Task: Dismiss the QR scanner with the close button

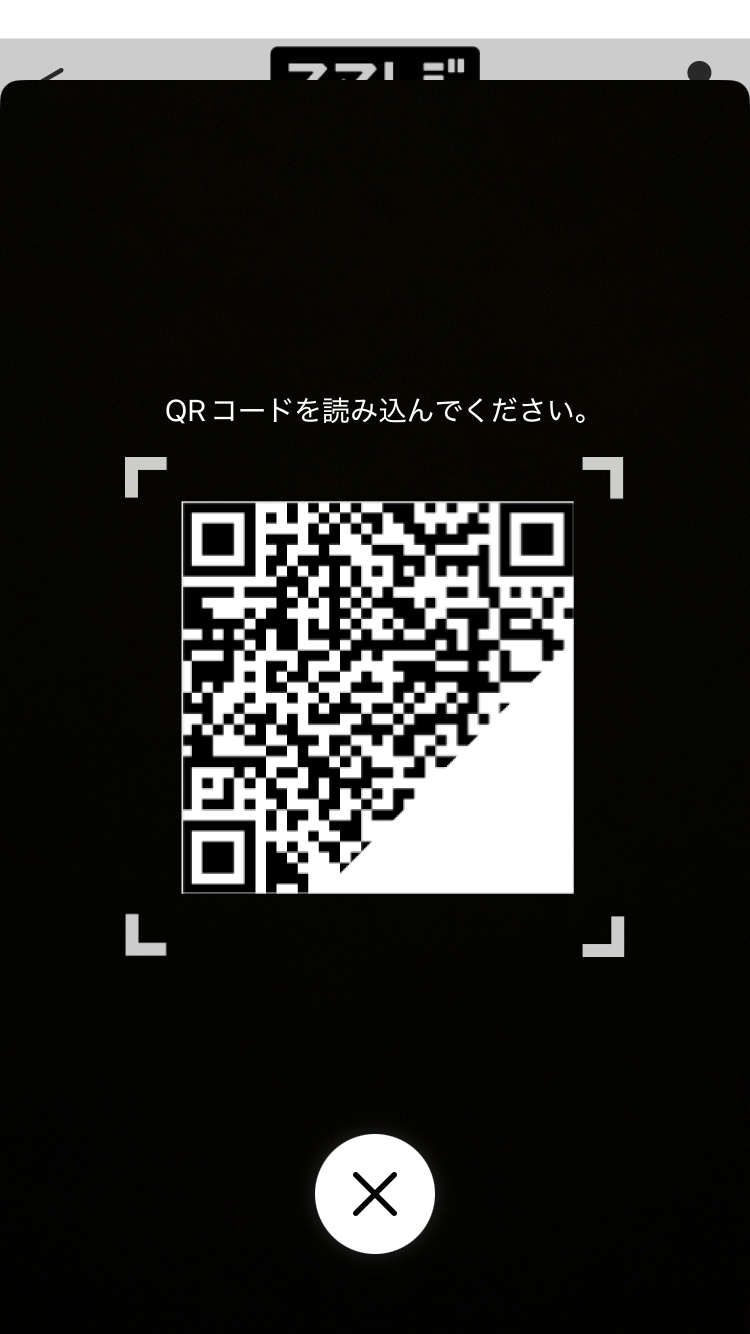Action: [x=375, y=1194]
